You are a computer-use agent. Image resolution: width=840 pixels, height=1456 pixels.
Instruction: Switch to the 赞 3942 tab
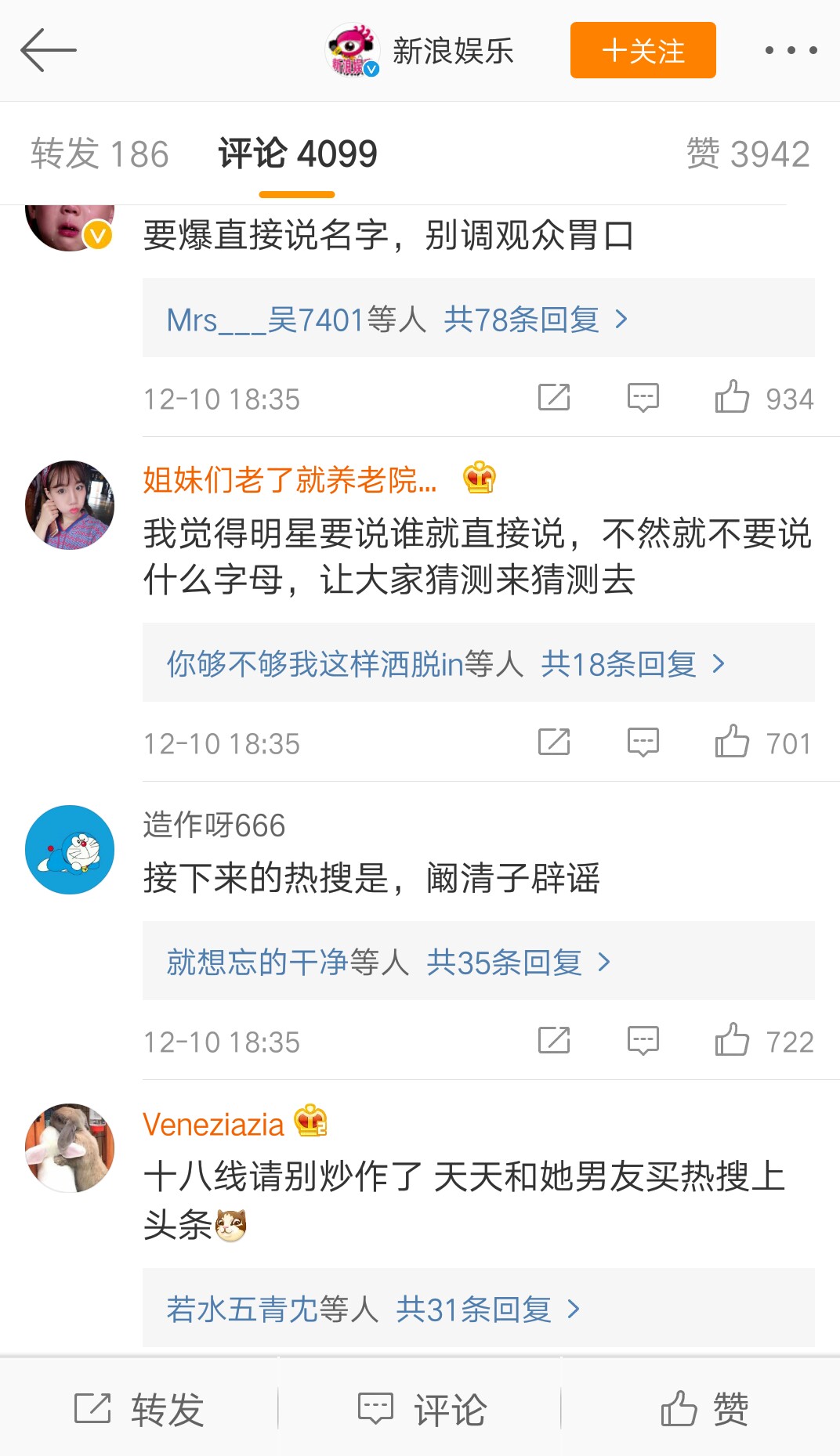coord(748,154)
